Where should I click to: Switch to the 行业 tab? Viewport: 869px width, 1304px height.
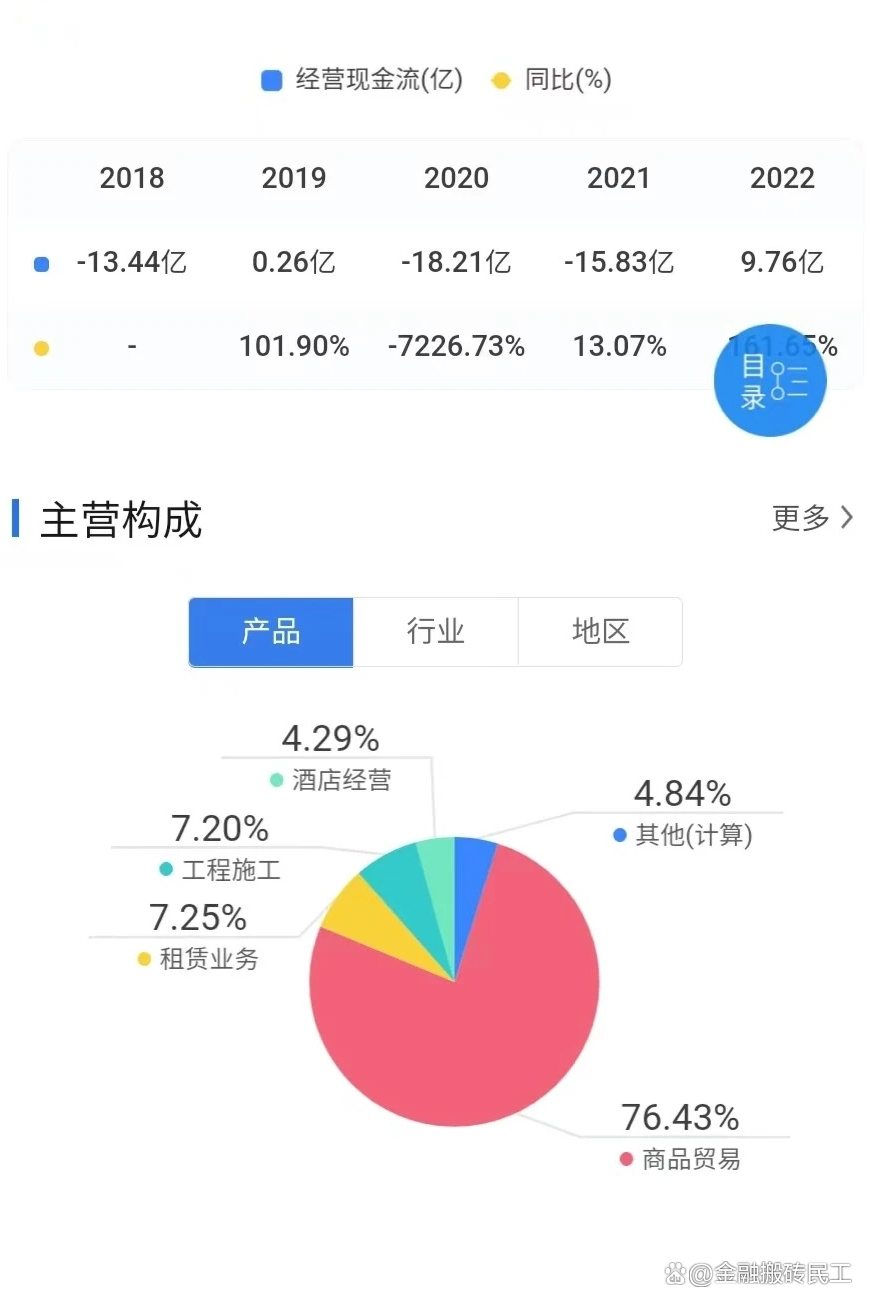click(x=434, y=631)
